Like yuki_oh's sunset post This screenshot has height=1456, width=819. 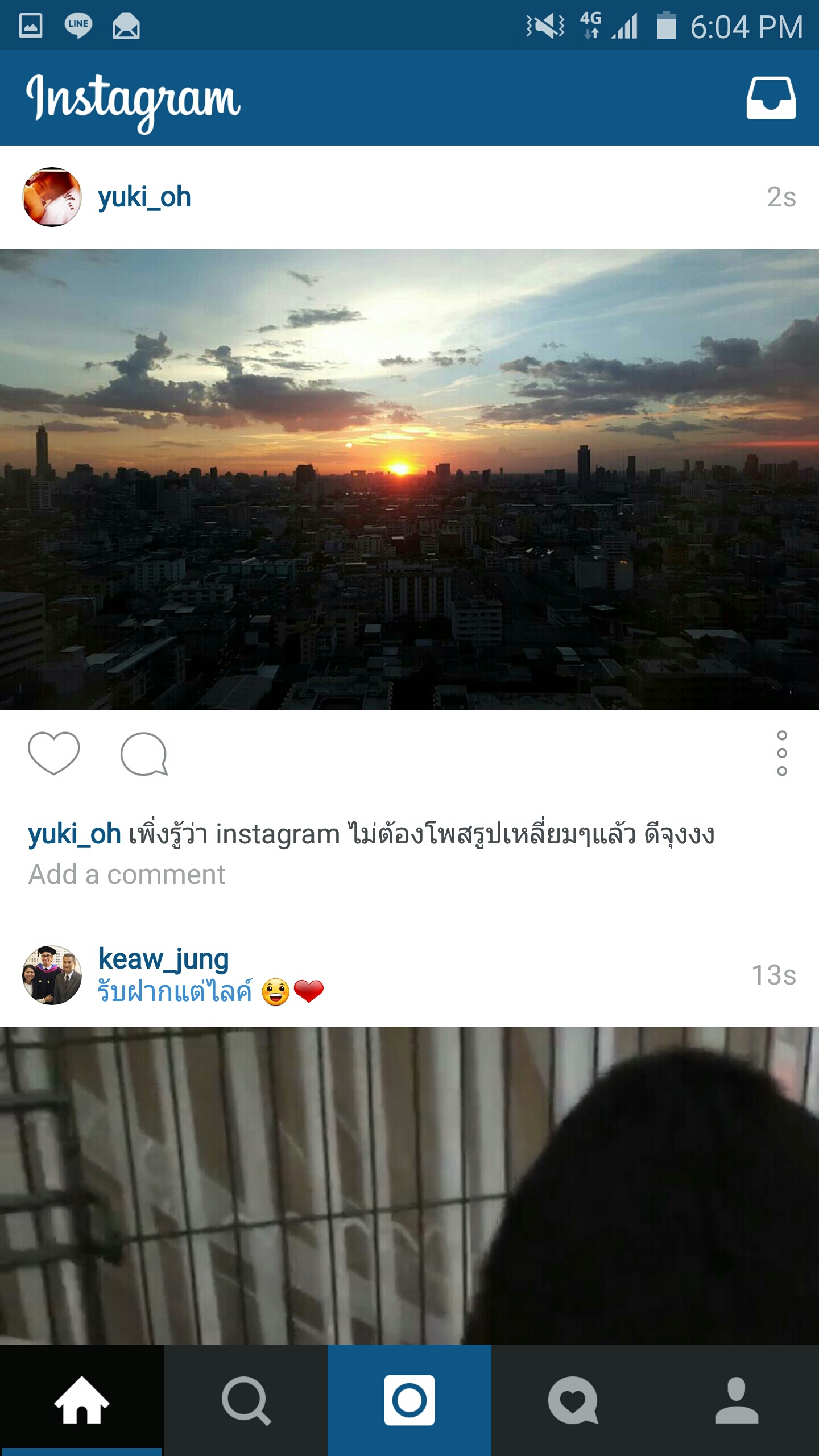[54, 753]
